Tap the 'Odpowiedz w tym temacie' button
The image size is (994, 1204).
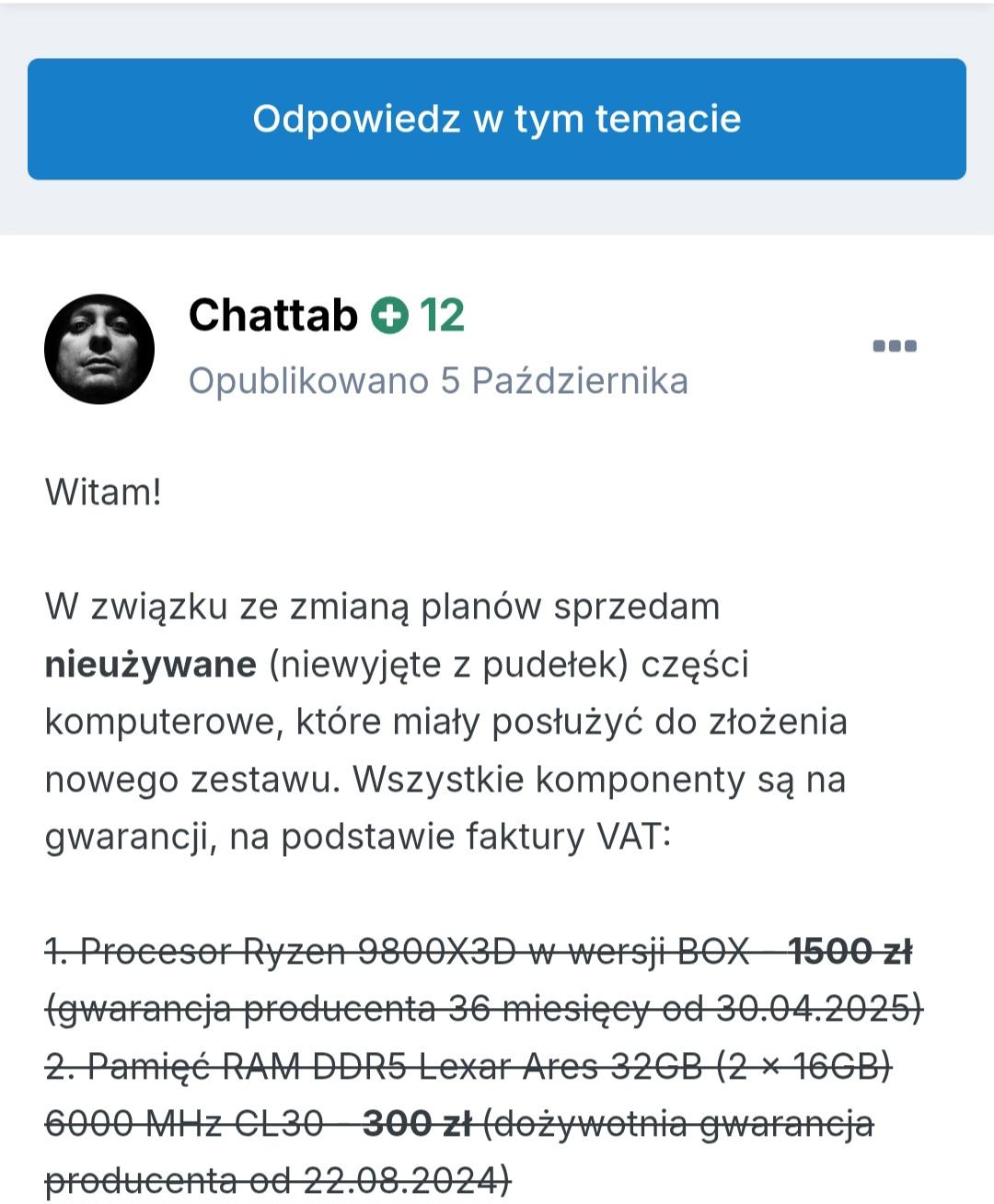coord(497,119)
